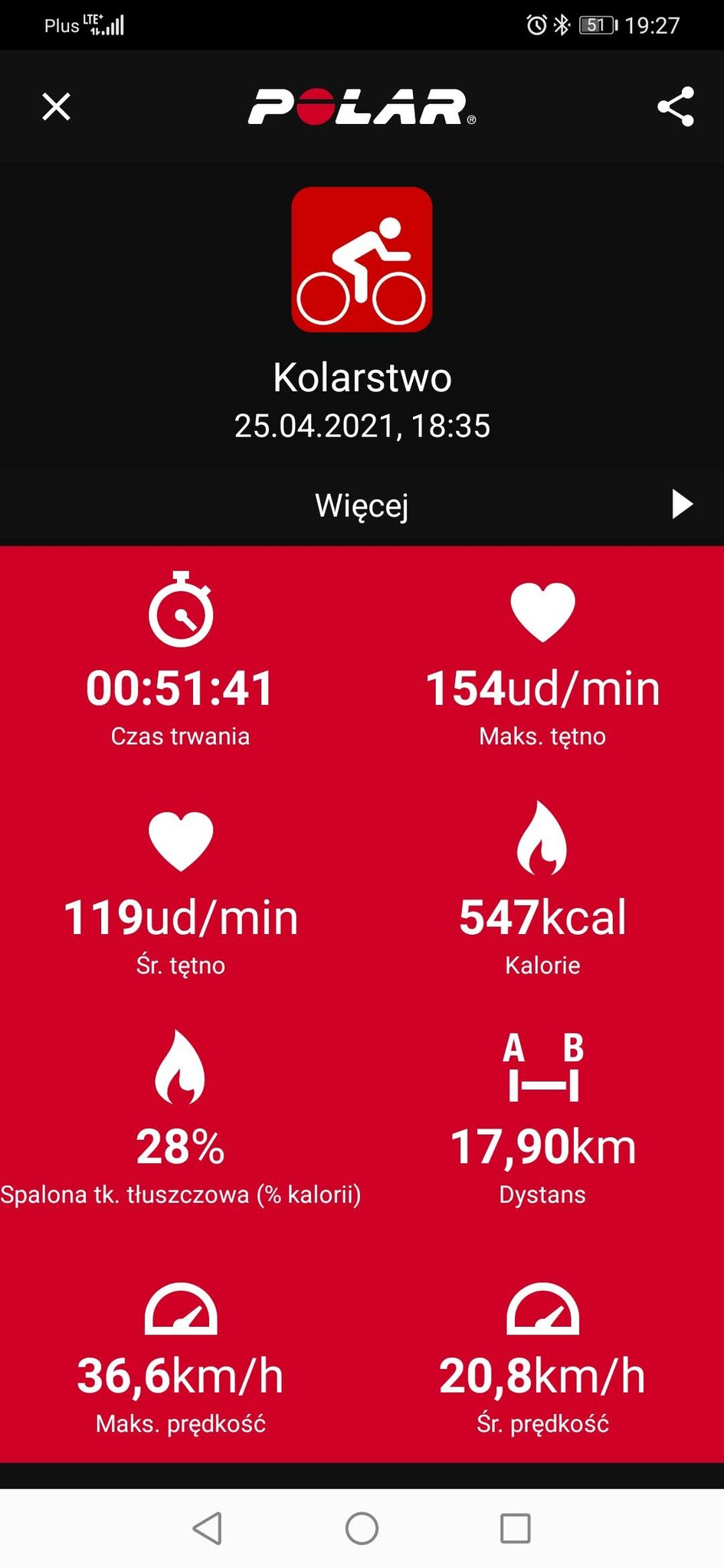724x1568 pixels.
Task: Close the training summary screen
Action: pyautogui.click(x=56, y=106)
